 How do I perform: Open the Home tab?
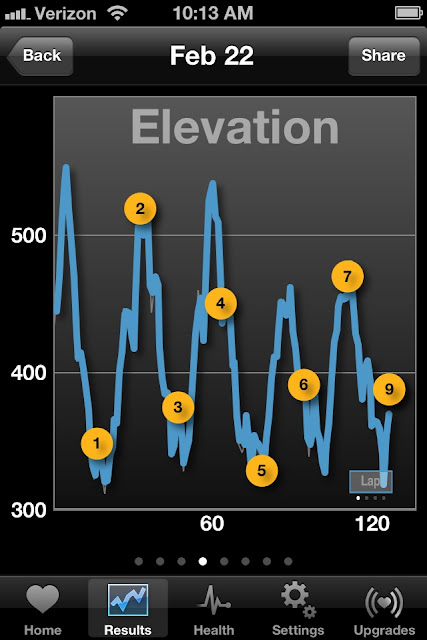tap(42, 609)
